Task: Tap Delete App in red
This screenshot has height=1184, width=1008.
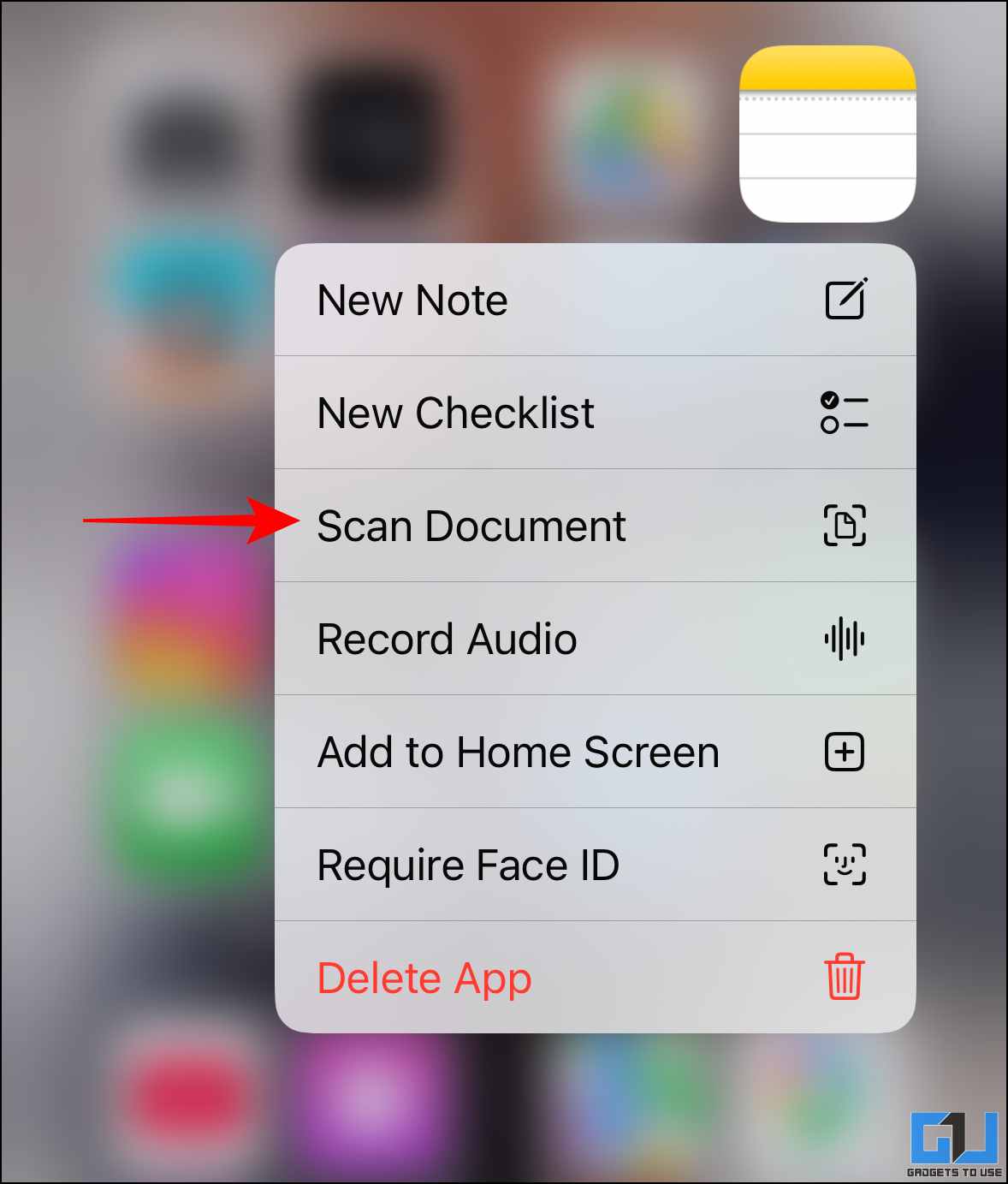Action: point(595,978)
